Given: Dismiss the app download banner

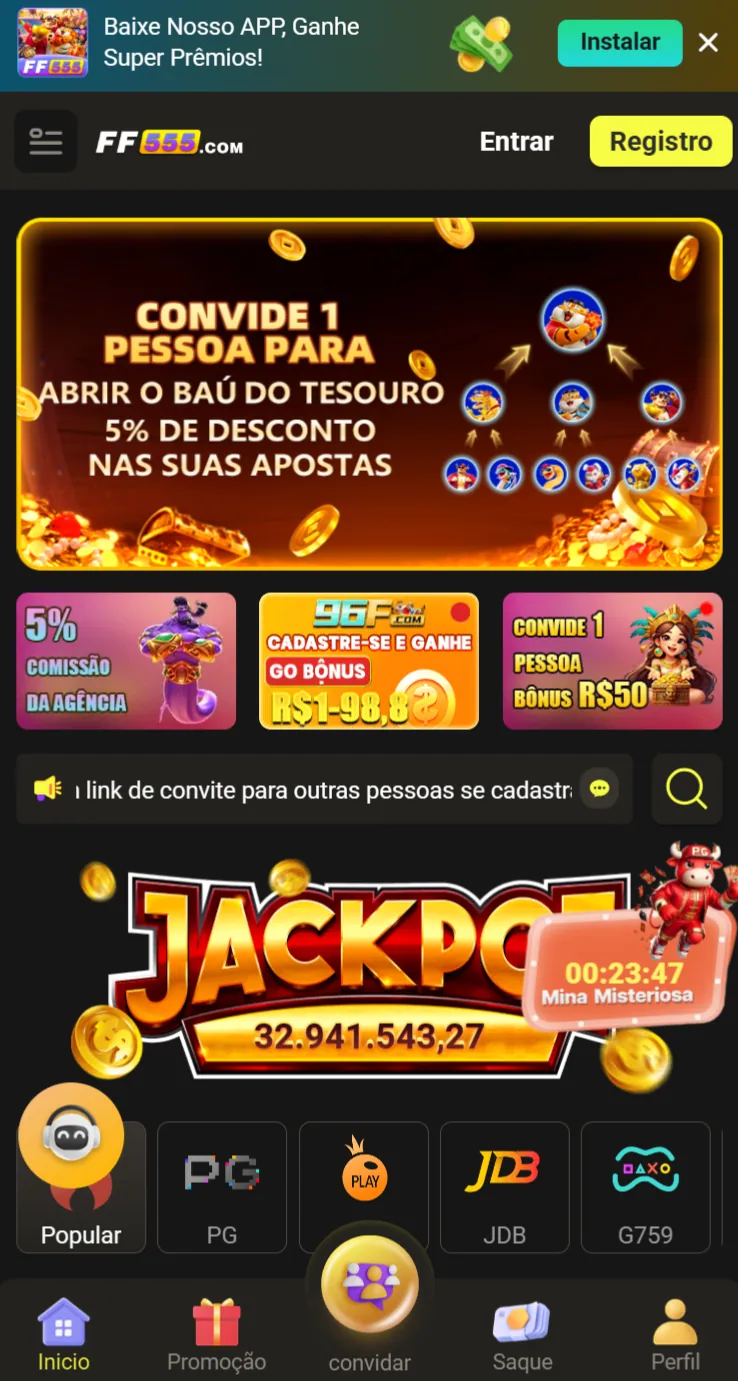Looking at the screenshot, I should (x=708, y=43).
